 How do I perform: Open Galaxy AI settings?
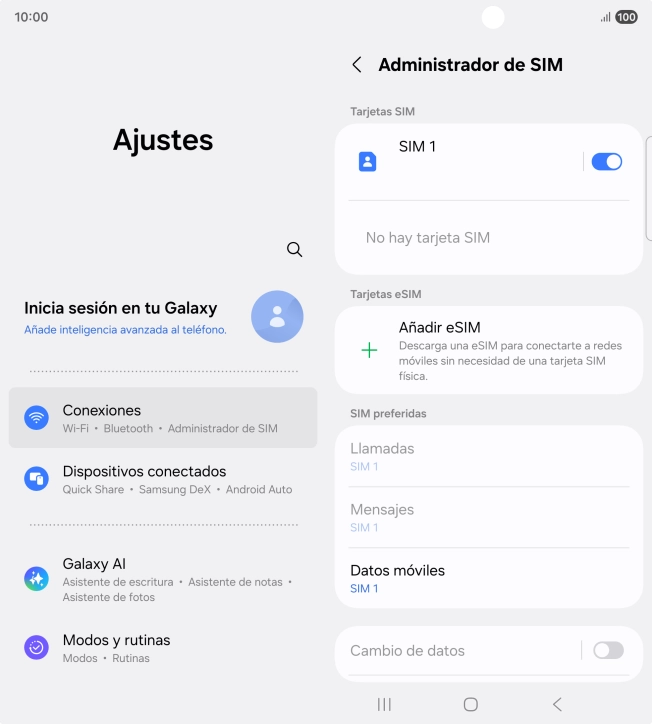click(162, 579)
